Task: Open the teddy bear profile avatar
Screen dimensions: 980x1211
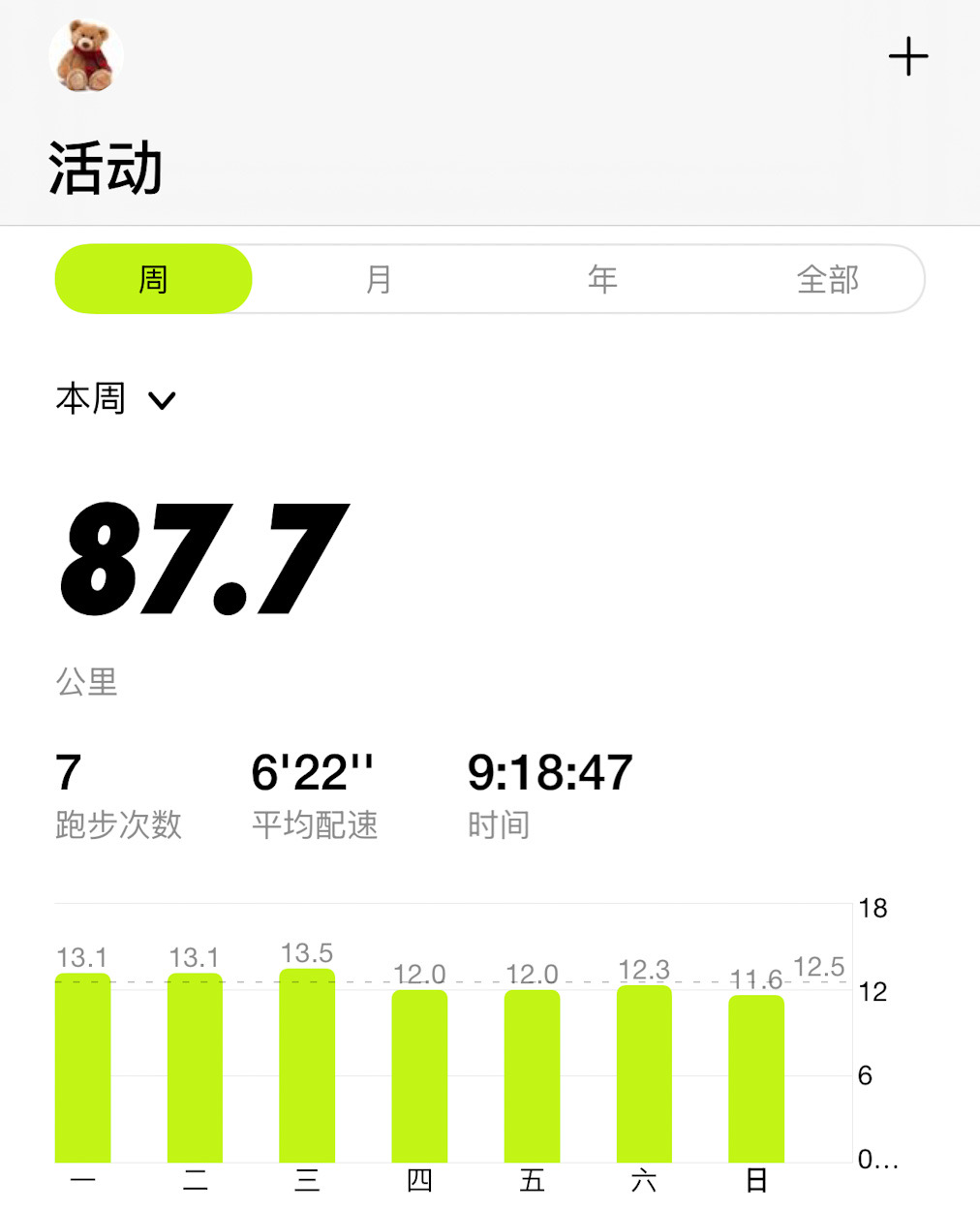Action: click(x=86, y=57)
